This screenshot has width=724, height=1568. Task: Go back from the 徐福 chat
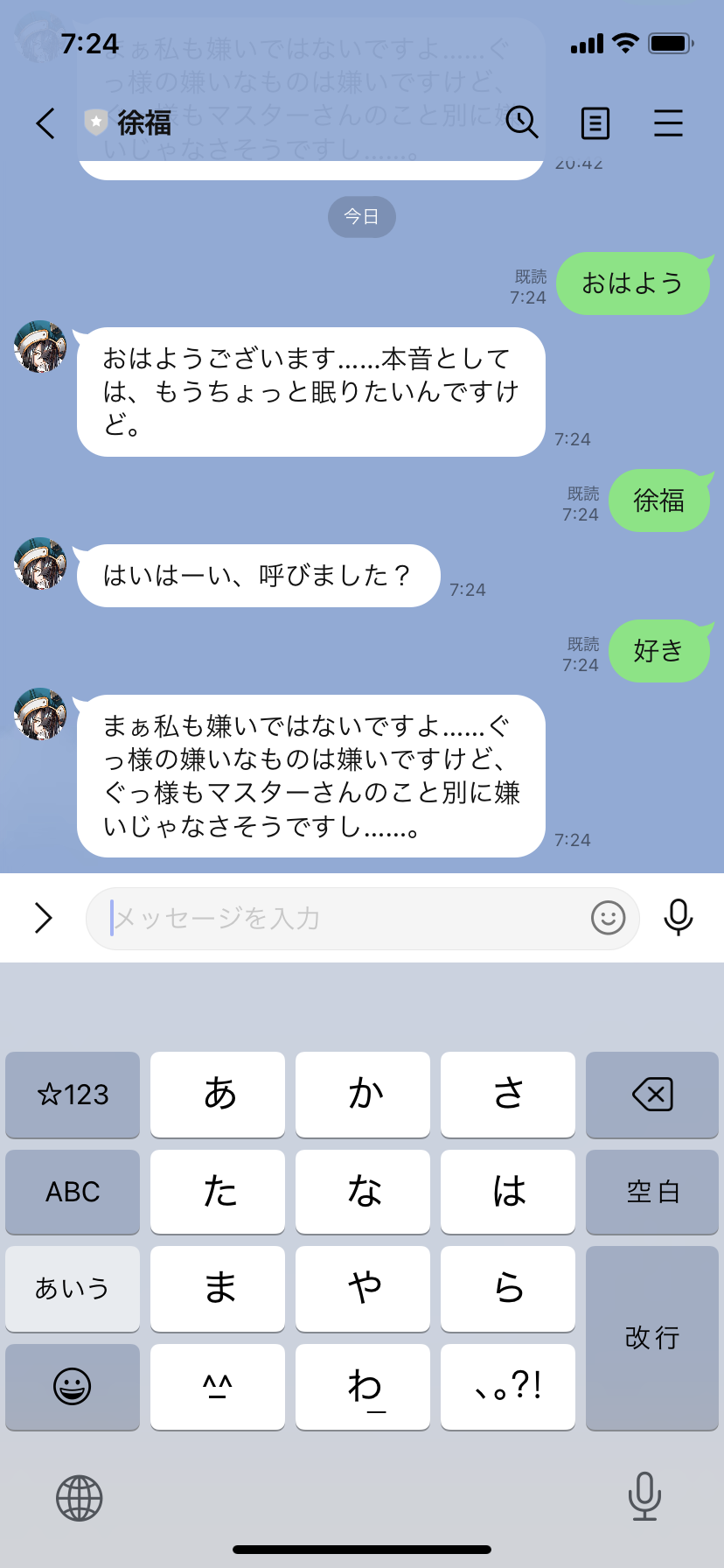(45, 123)
